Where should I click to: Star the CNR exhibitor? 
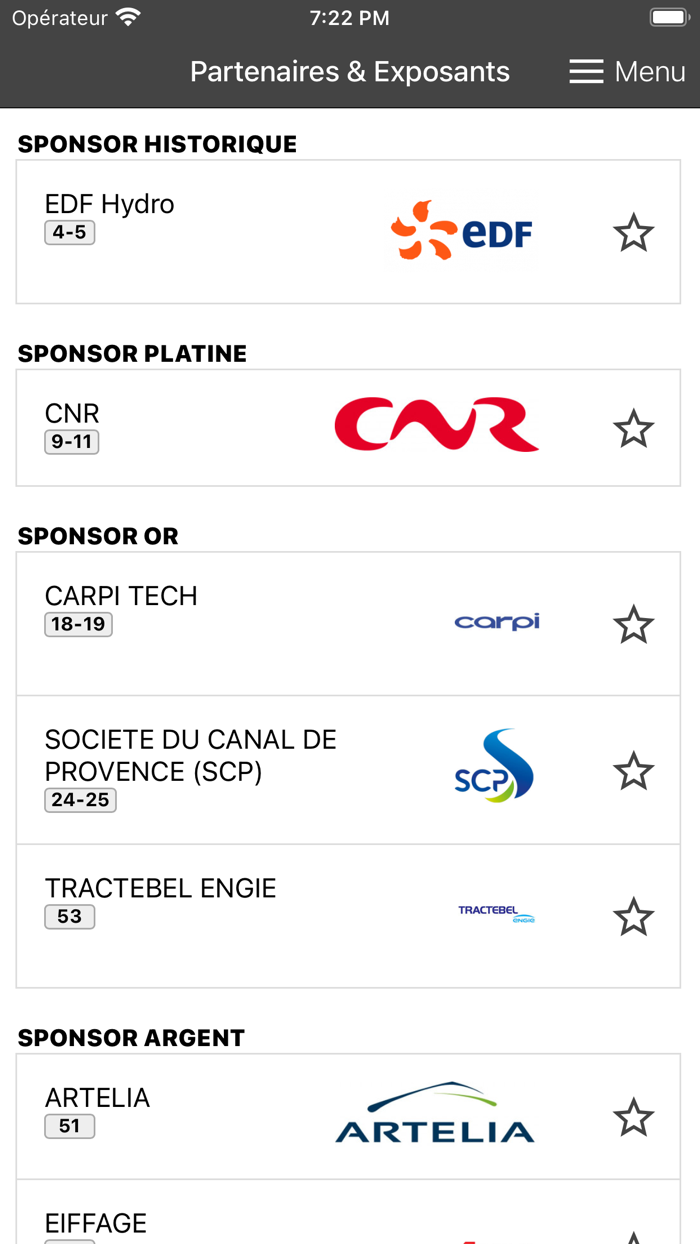pyautogui.click(x=633, y=429)
